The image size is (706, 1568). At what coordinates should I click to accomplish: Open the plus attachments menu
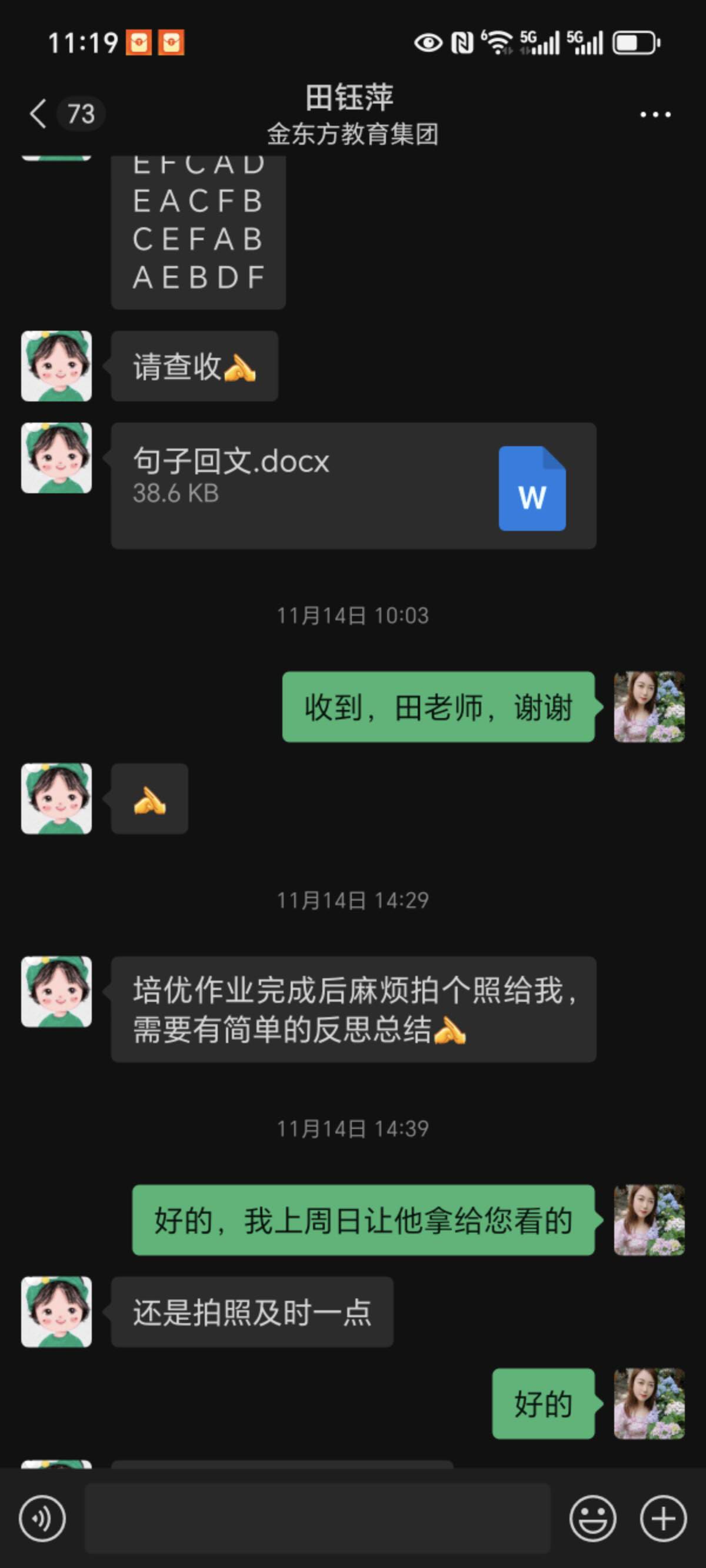click(x=663, y=1518)
